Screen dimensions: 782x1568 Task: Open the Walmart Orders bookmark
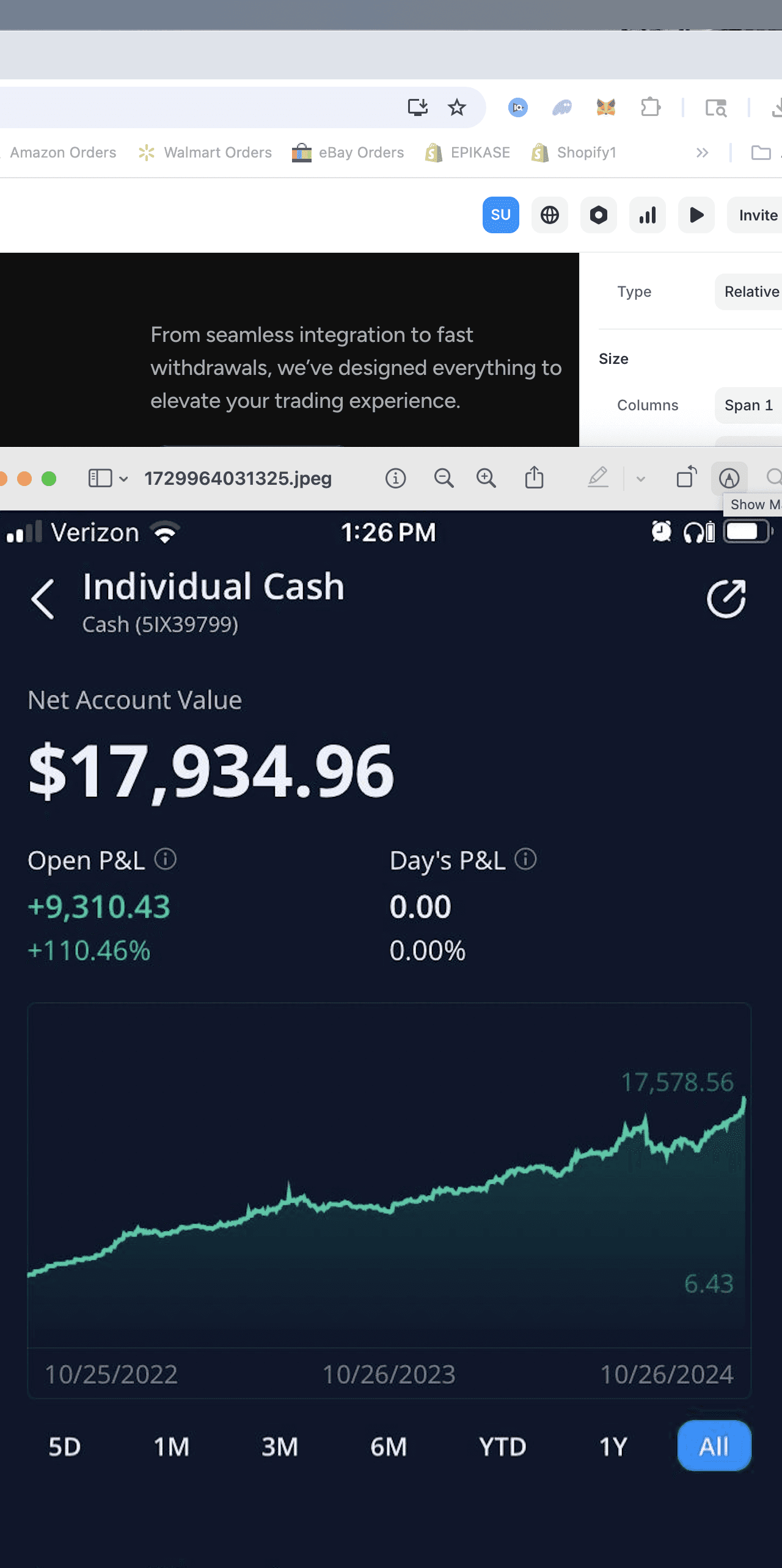pyautogui.click(x=205, y=153)
